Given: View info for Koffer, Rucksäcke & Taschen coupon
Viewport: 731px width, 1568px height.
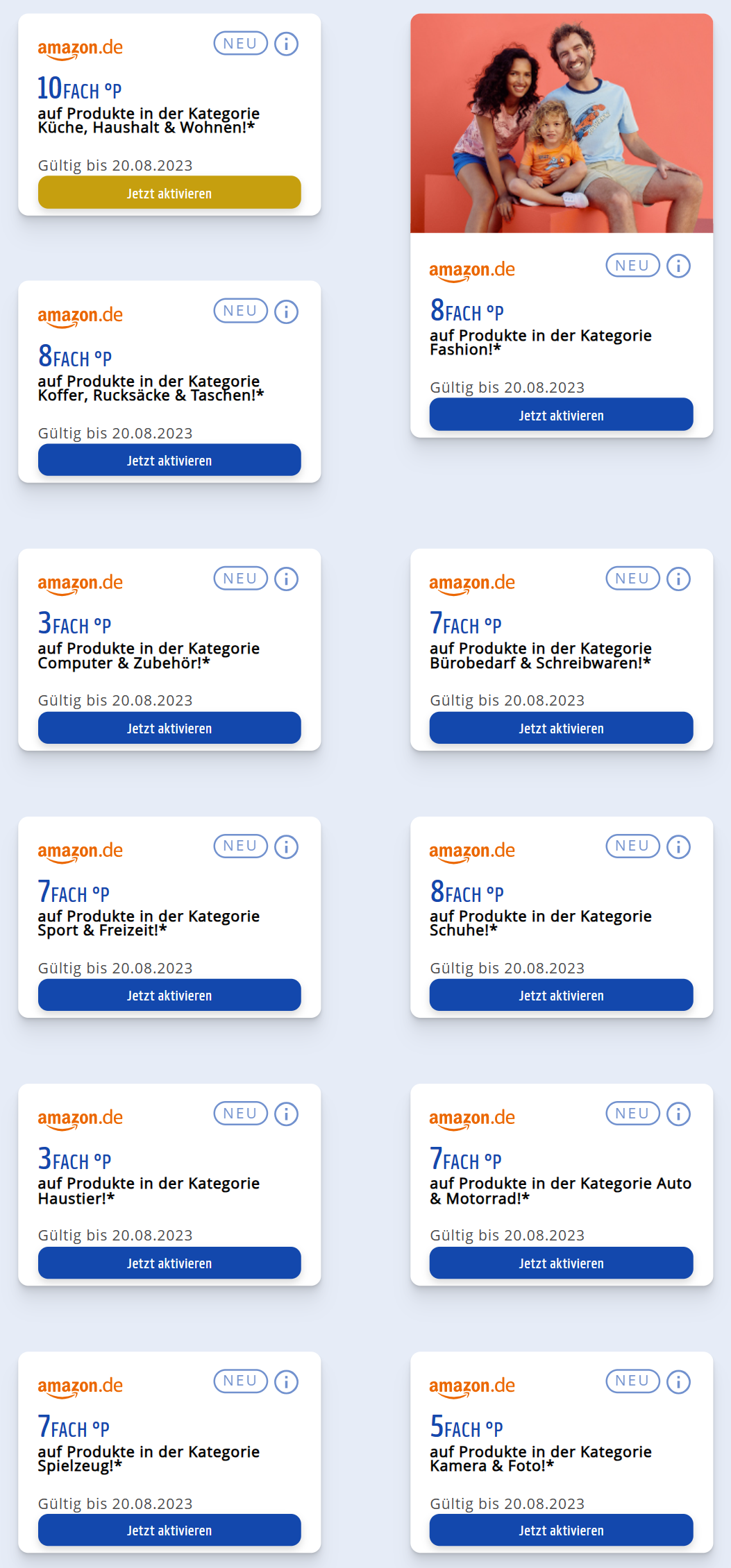Looking at the screenshot, I should click(x=286, y=312).
